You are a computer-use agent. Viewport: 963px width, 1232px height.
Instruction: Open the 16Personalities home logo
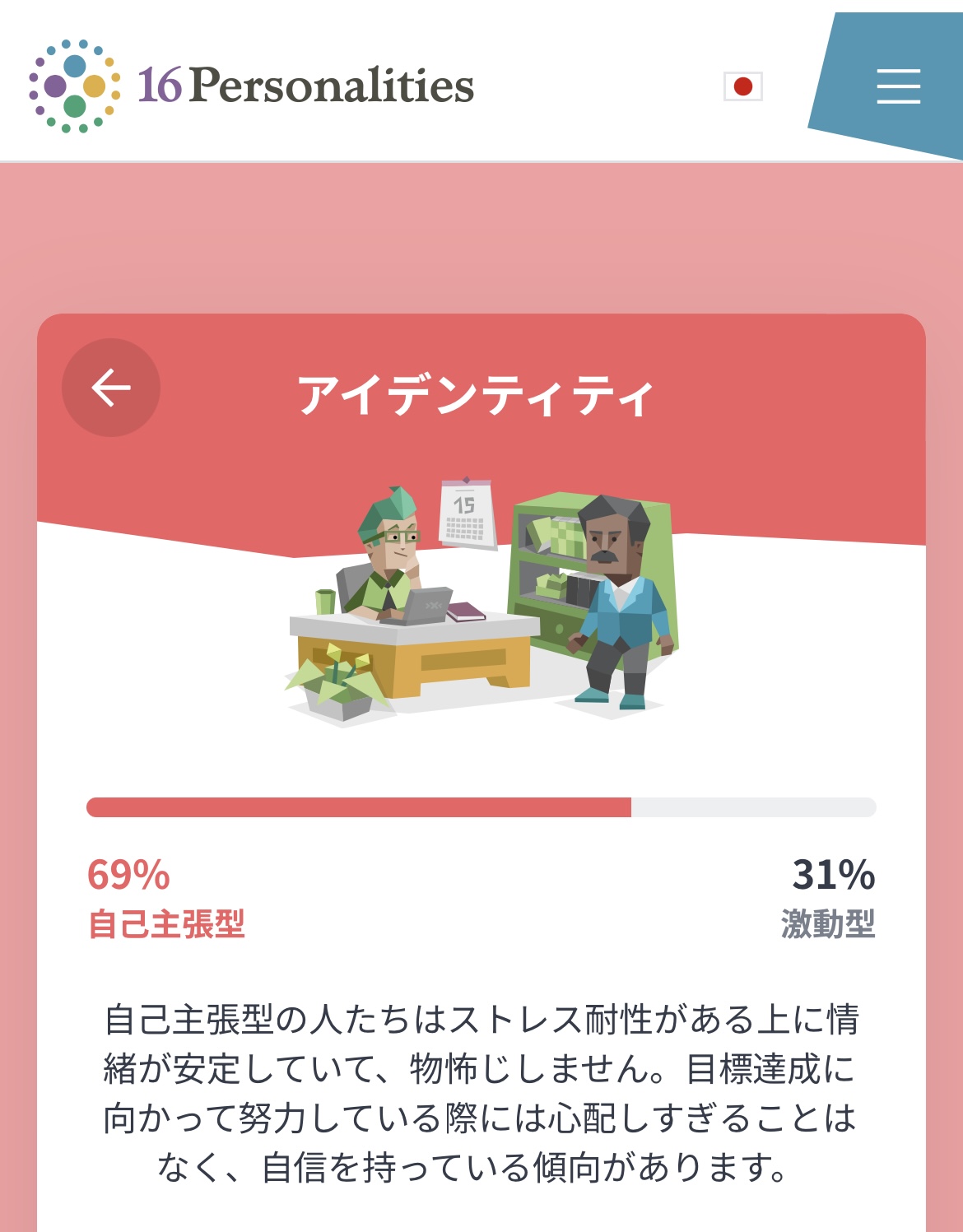251,86
